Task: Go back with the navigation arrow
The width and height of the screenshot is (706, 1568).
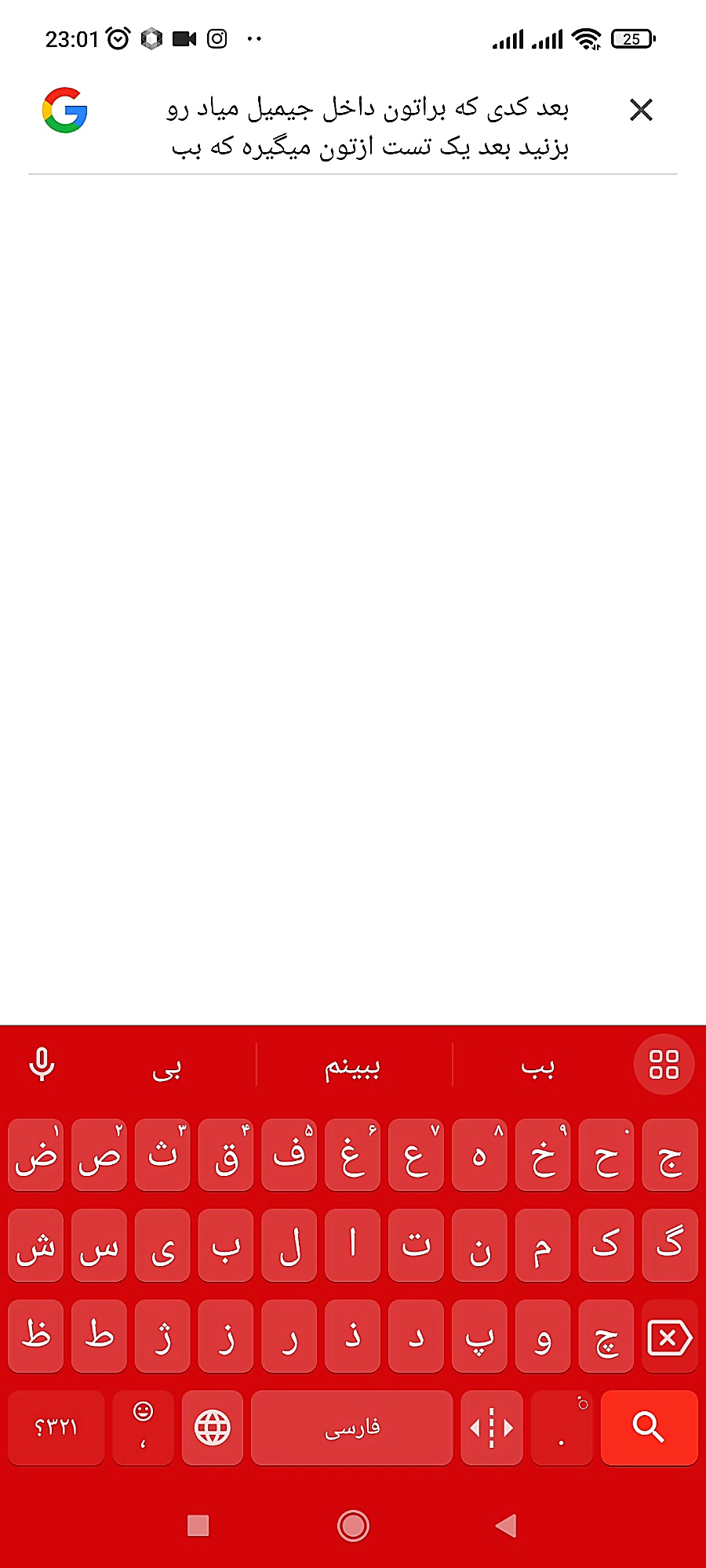Action: 506,1526
